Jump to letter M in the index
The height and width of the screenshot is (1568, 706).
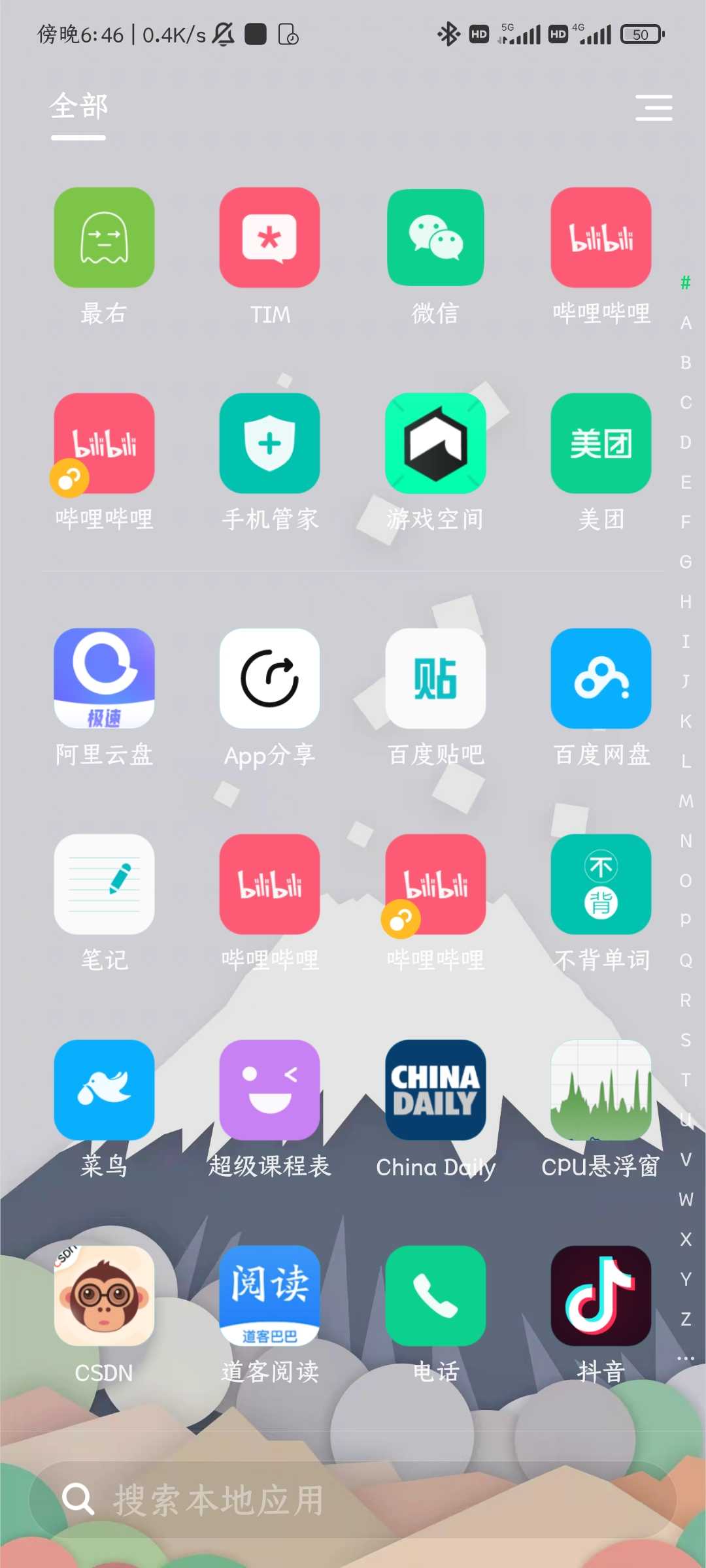click(686, 801)
